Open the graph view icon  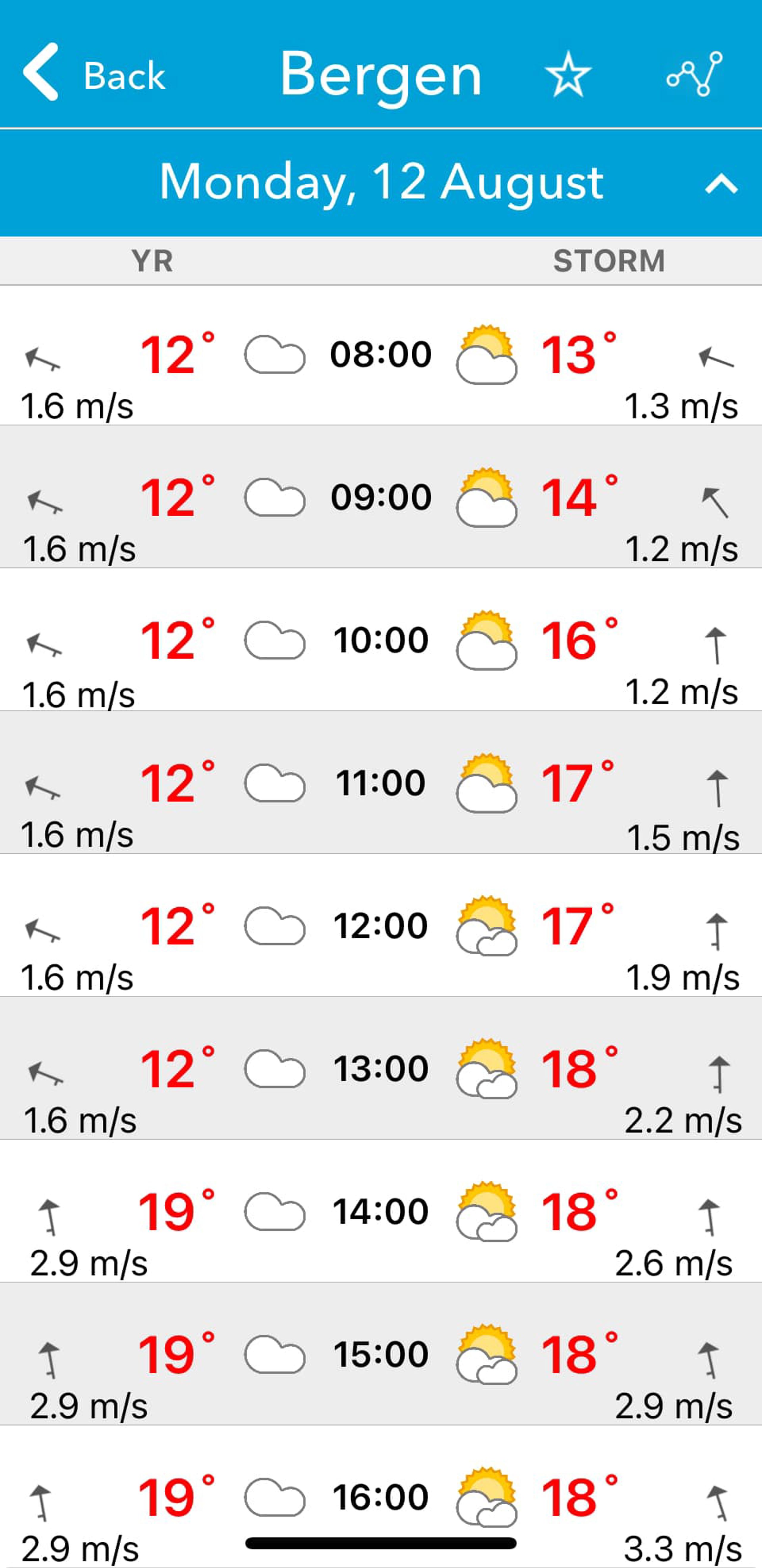694,74
